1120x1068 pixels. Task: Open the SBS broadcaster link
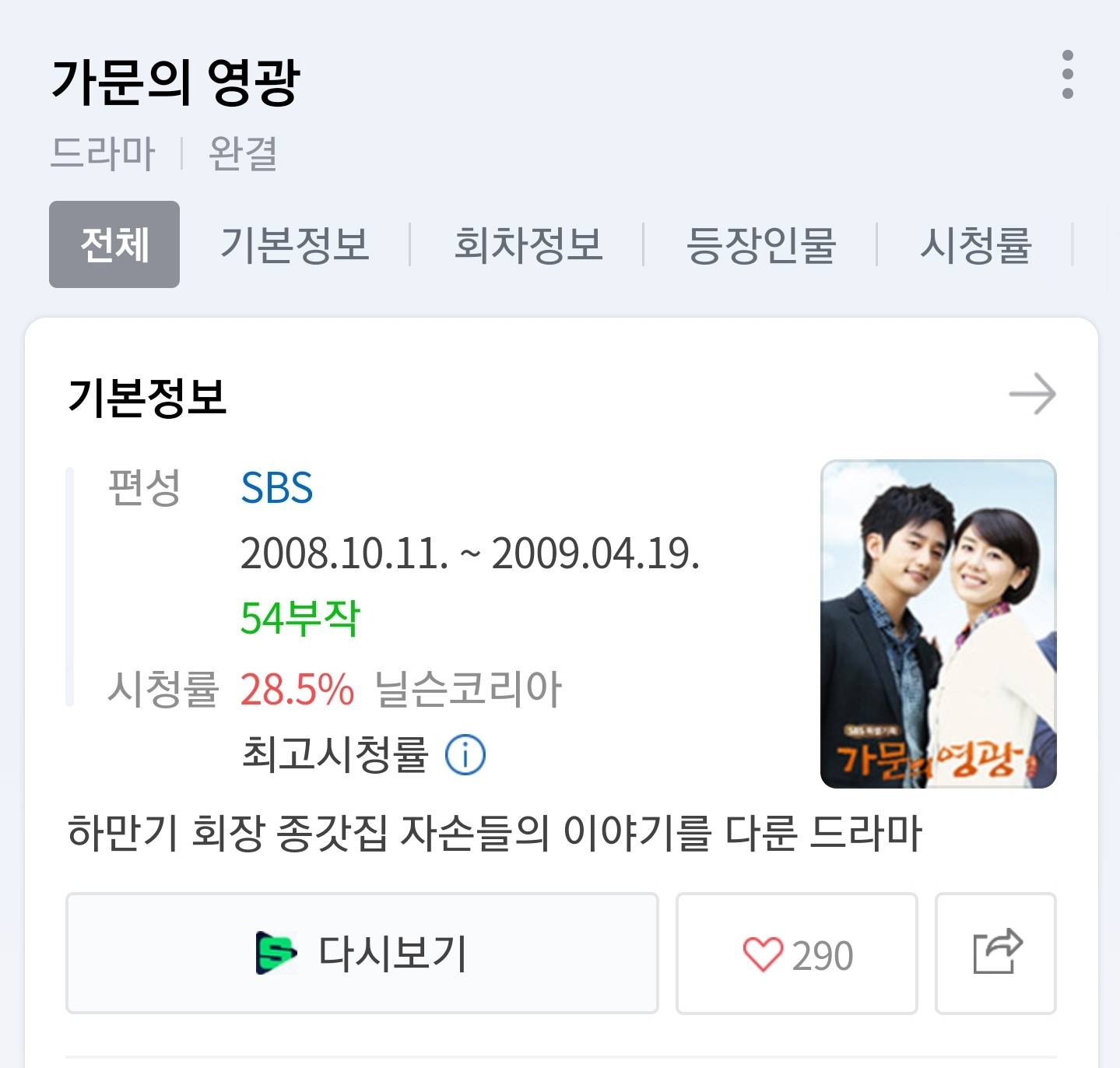276,488
